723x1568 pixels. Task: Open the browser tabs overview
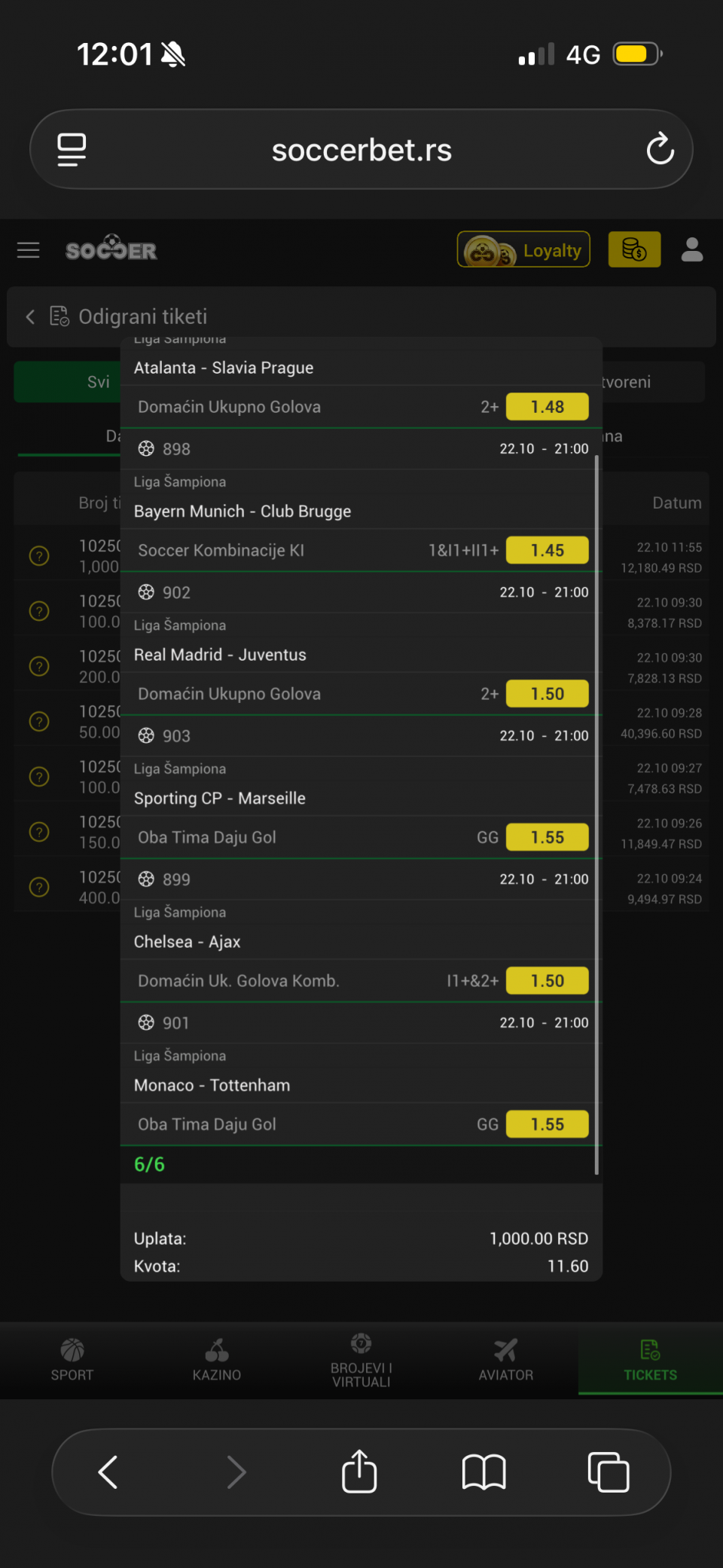pos(608,1472)
